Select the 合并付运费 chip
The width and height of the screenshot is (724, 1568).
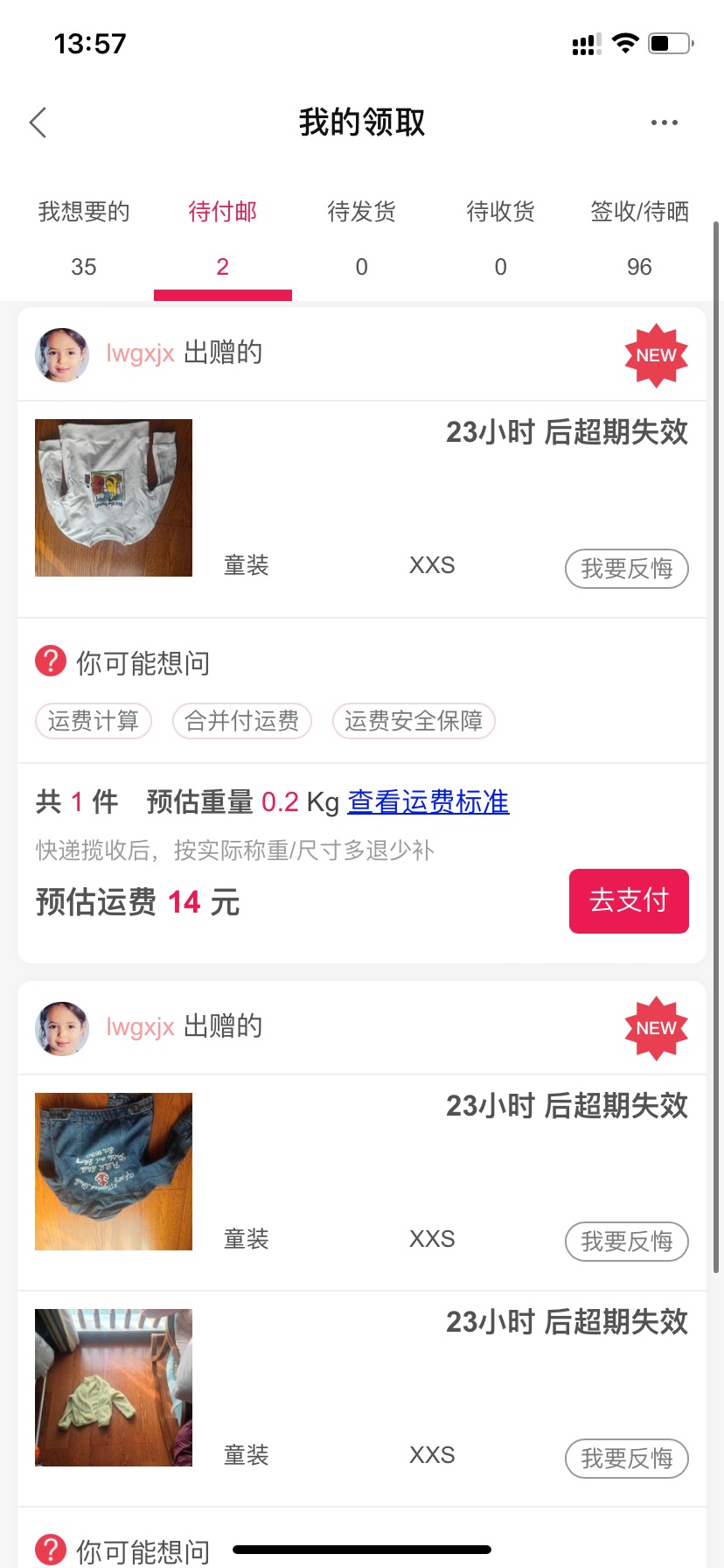242,721
